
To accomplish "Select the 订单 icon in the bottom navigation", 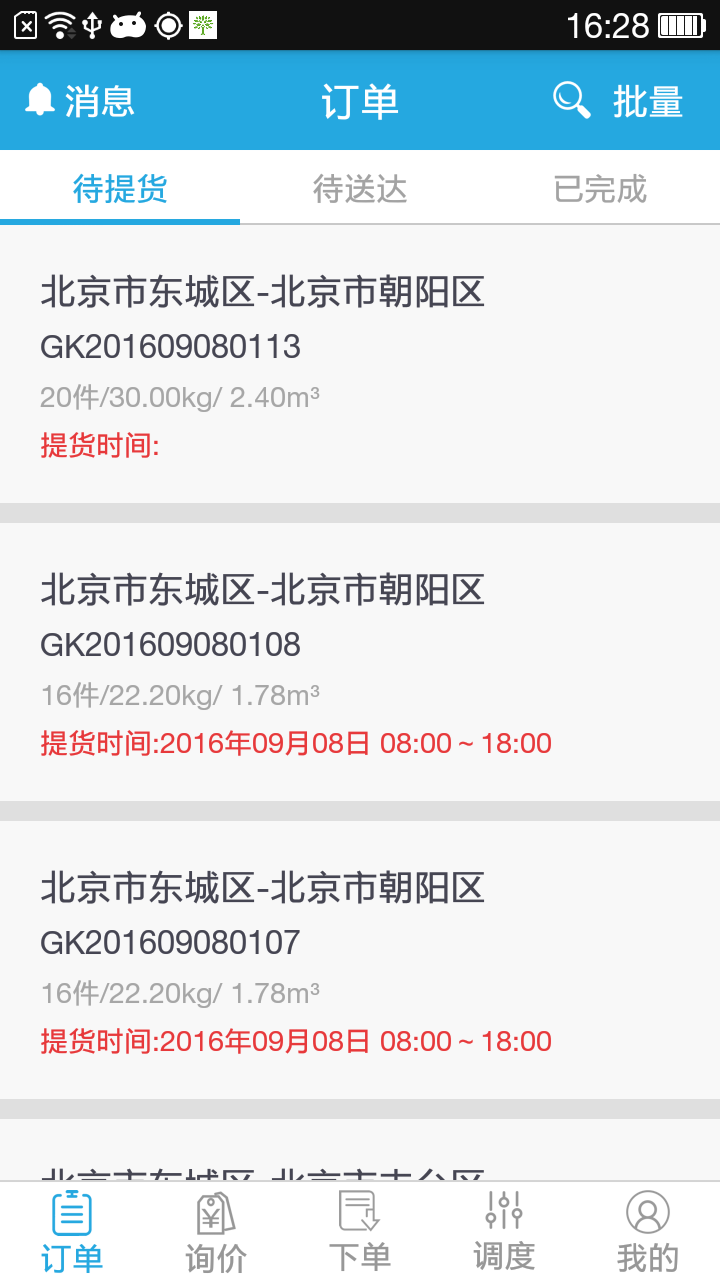I will coord(71,1226).
